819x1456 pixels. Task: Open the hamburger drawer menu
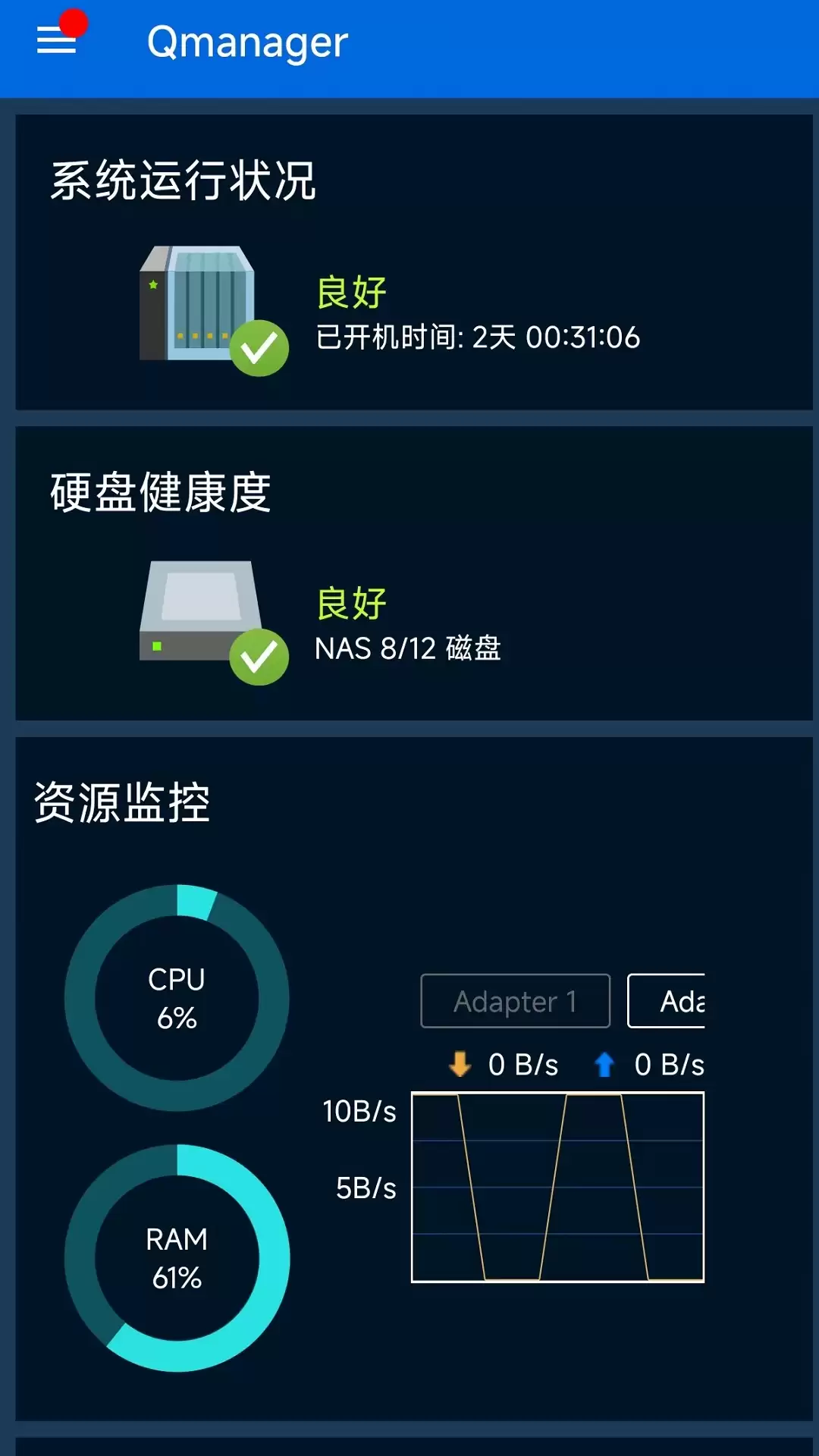[x=57, y=40]
